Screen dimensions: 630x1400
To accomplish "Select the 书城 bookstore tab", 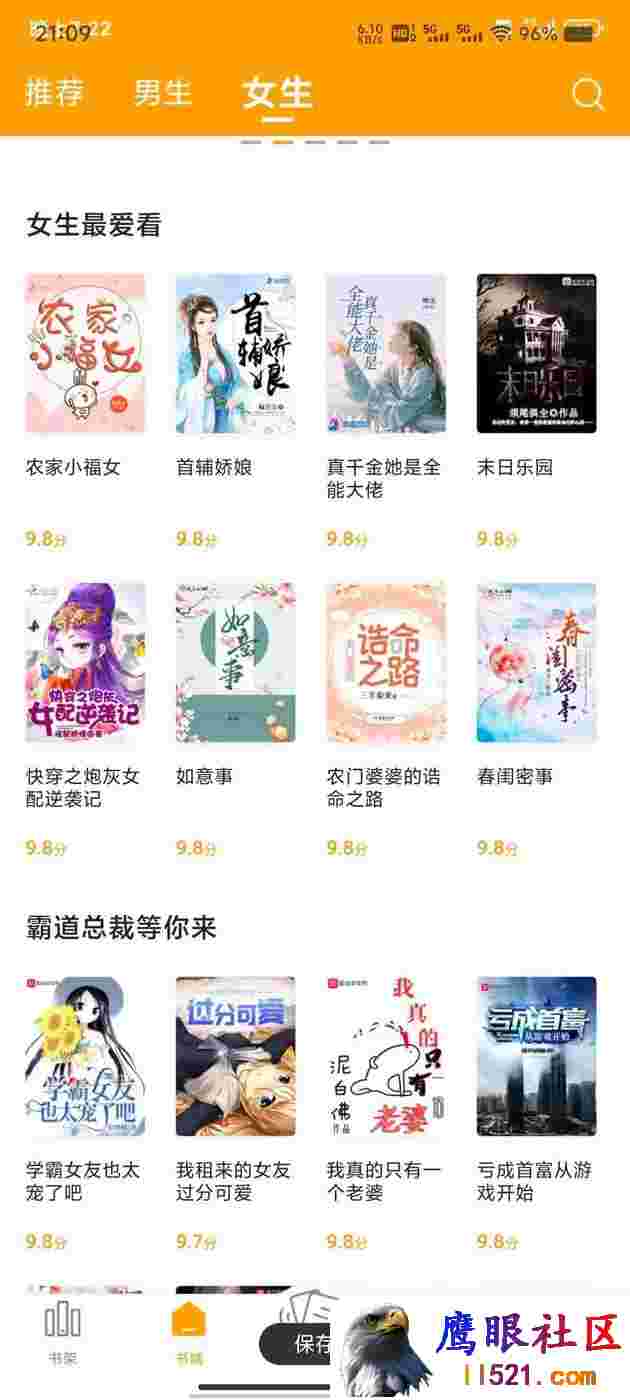I will pos(189,1333).
